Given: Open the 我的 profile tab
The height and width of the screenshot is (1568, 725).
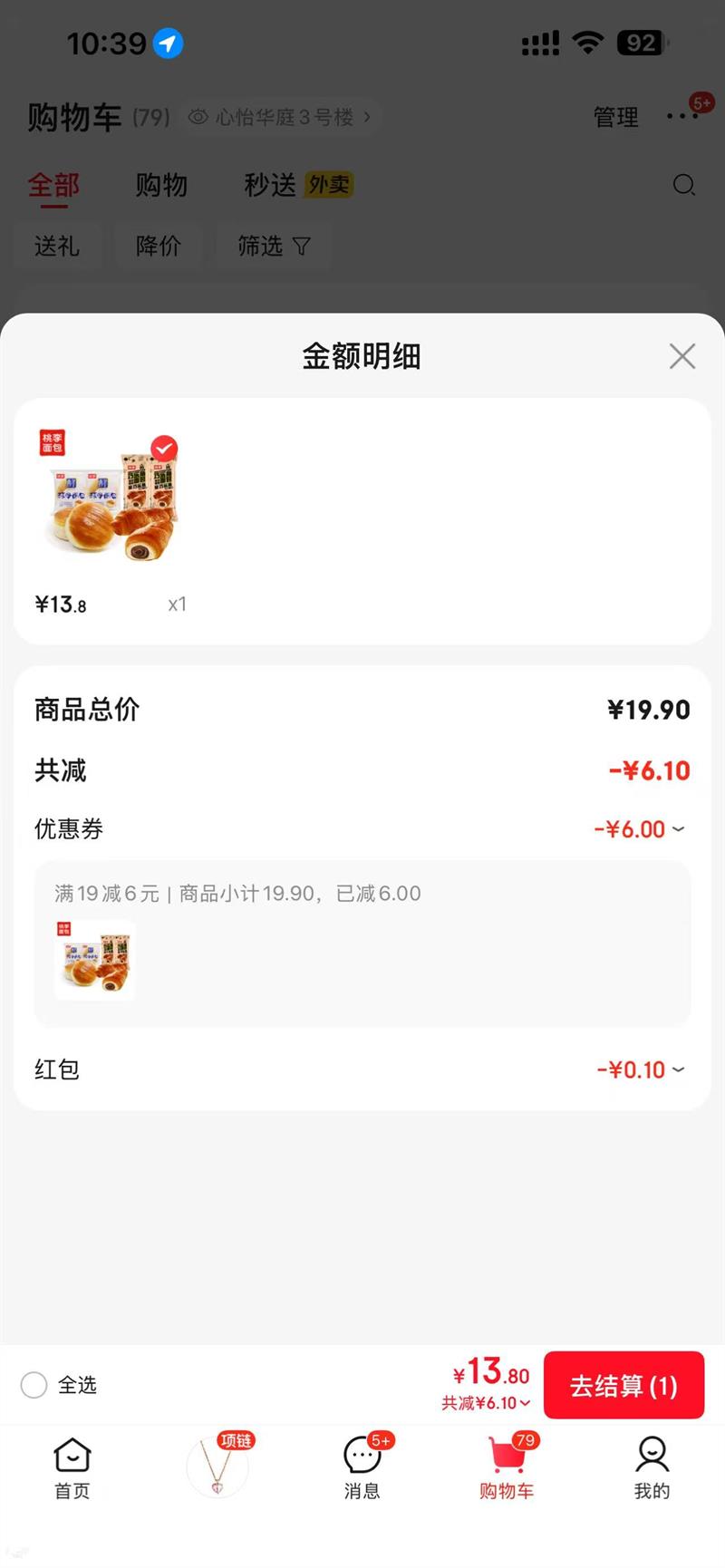Looking at the screenshot, I should (x=652, y=1466).
